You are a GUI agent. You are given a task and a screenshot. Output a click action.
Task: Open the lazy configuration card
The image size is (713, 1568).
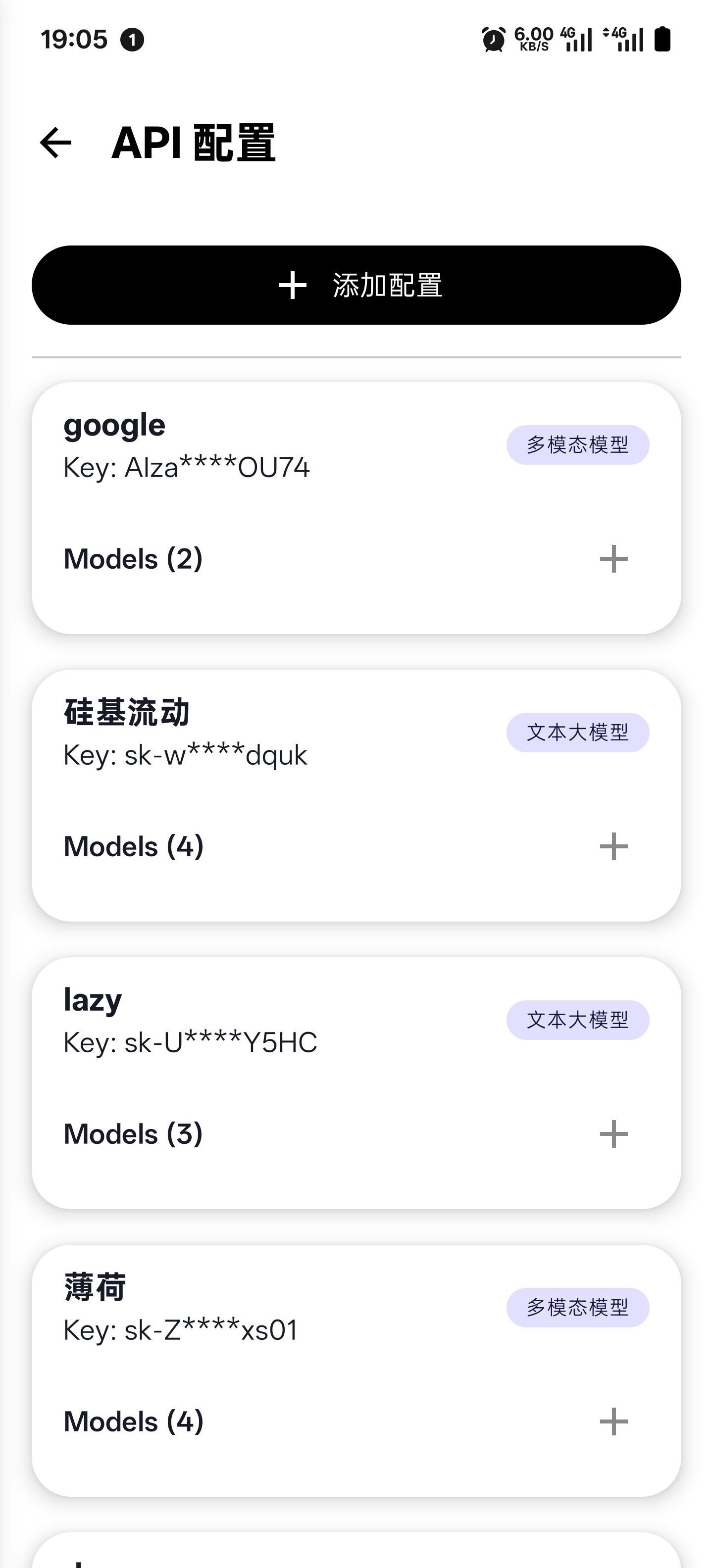click(x=356, y=1082)
